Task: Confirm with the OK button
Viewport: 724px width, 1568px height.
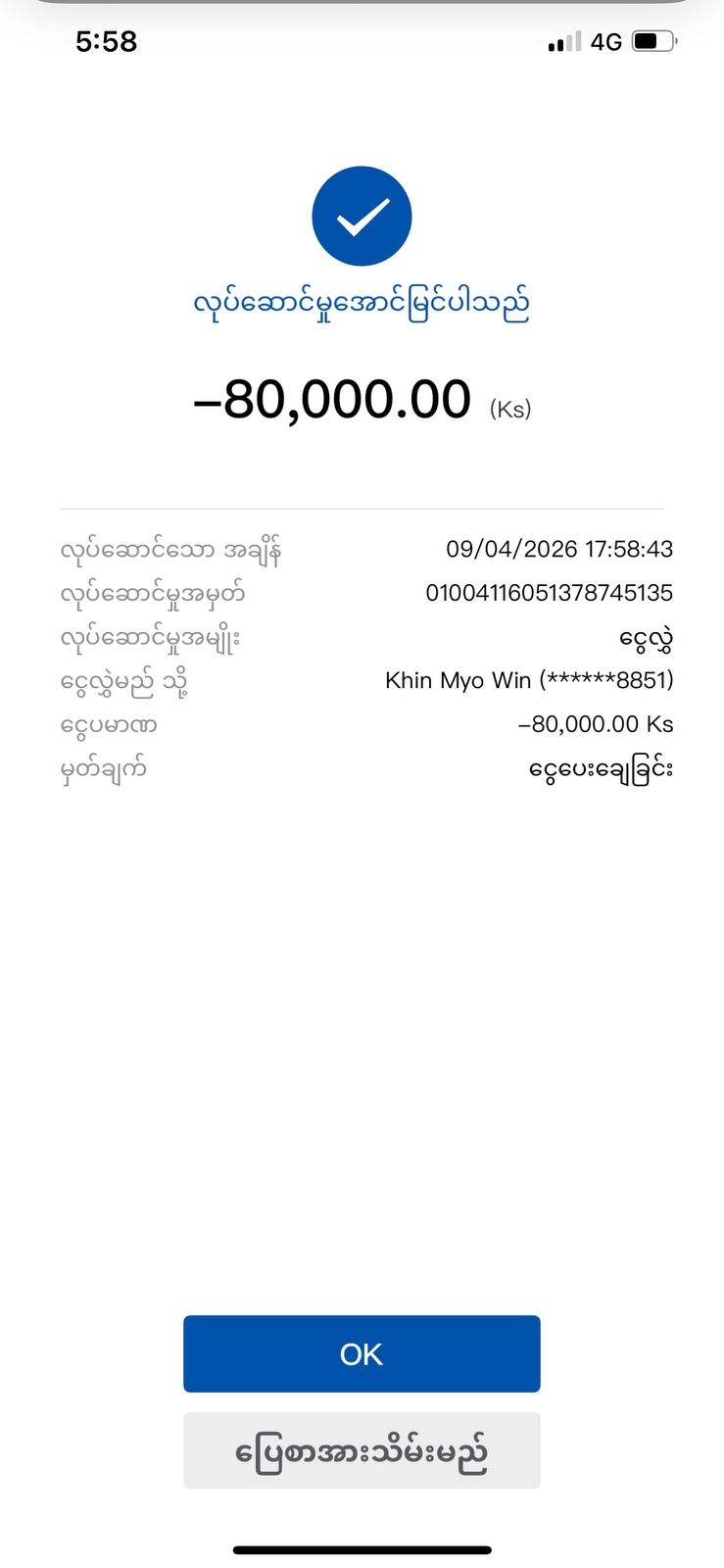Action: [362, 1353]
